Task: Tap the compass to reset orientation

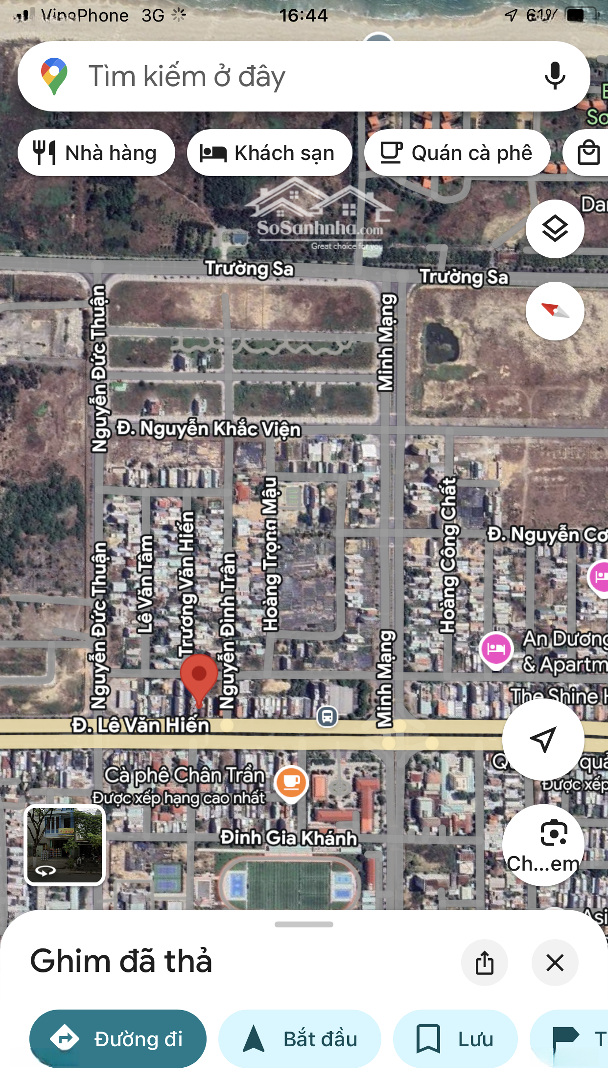Action: pos(555,311)
